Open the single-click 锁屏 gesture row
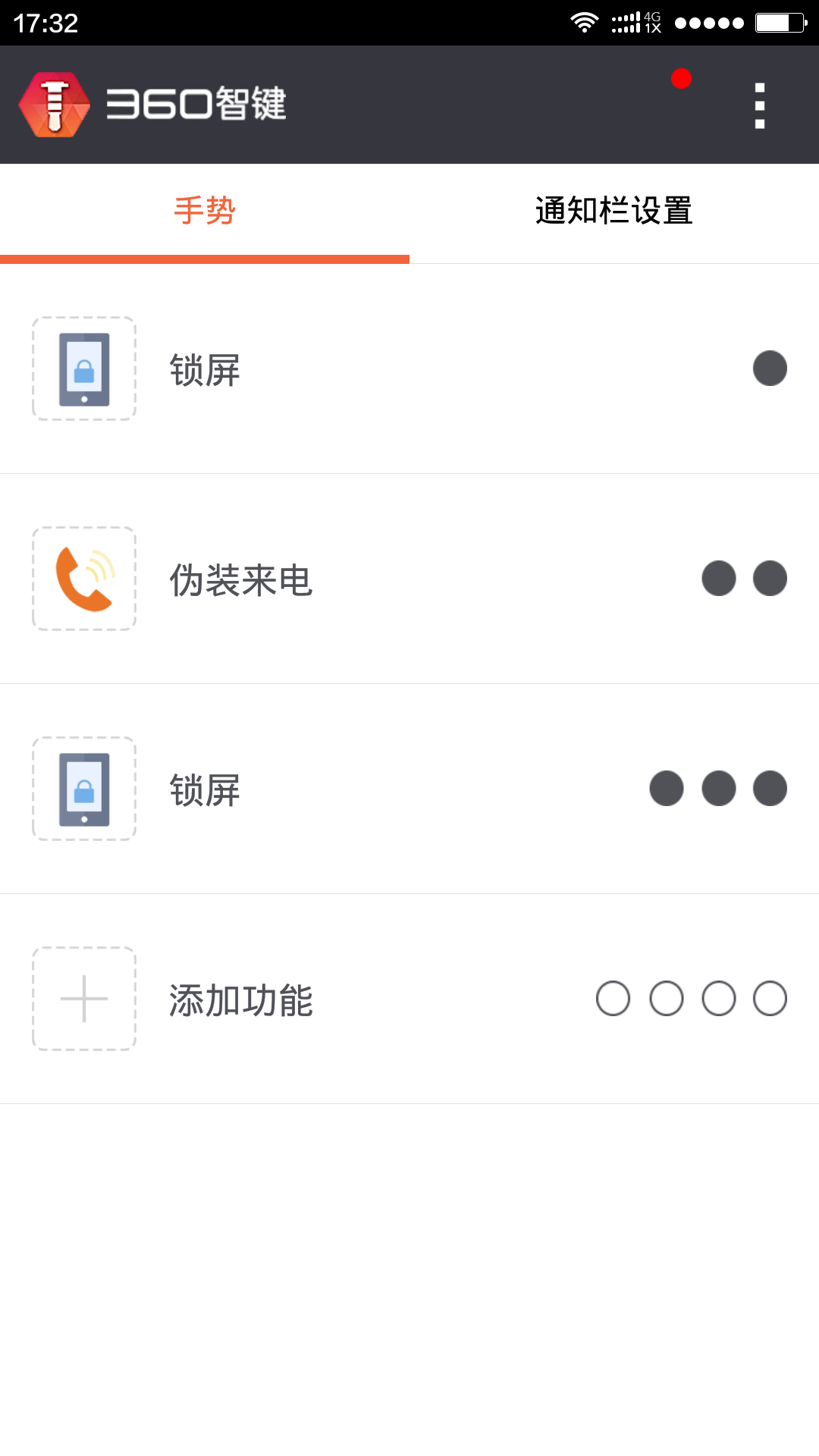 pos(409,369)
